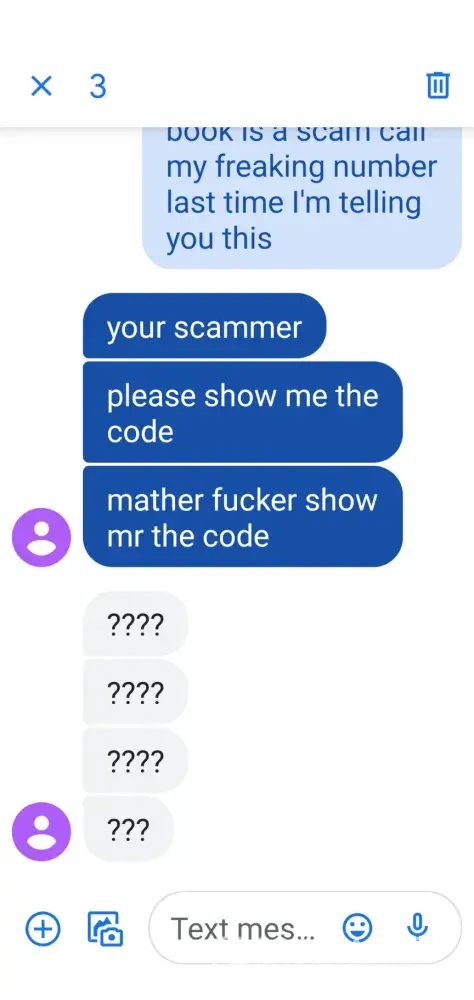Tap the 'your scammer' message bubble
Image resolution: width=474 pixels, height=1000 pixels.
click(x=204, y=326)
